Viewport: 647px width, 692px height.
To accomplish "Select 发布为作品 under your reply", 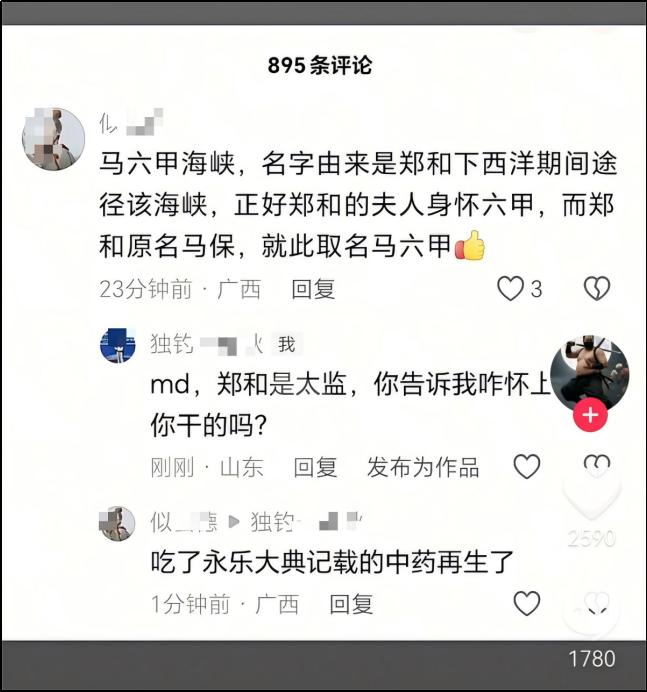I will pos(423,467).
